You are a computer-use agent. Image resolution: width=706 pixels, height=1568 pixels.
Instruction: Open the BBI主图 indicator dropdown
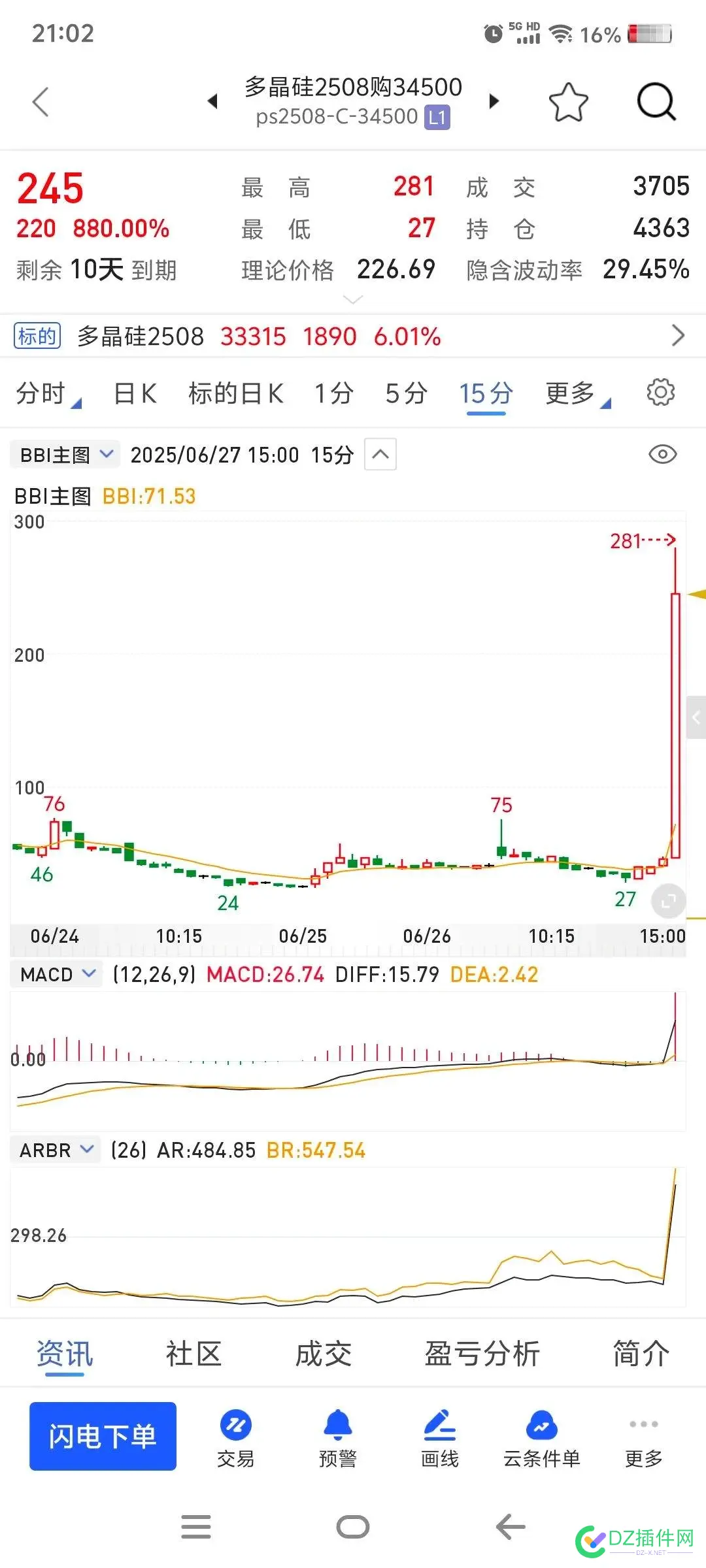64,453
